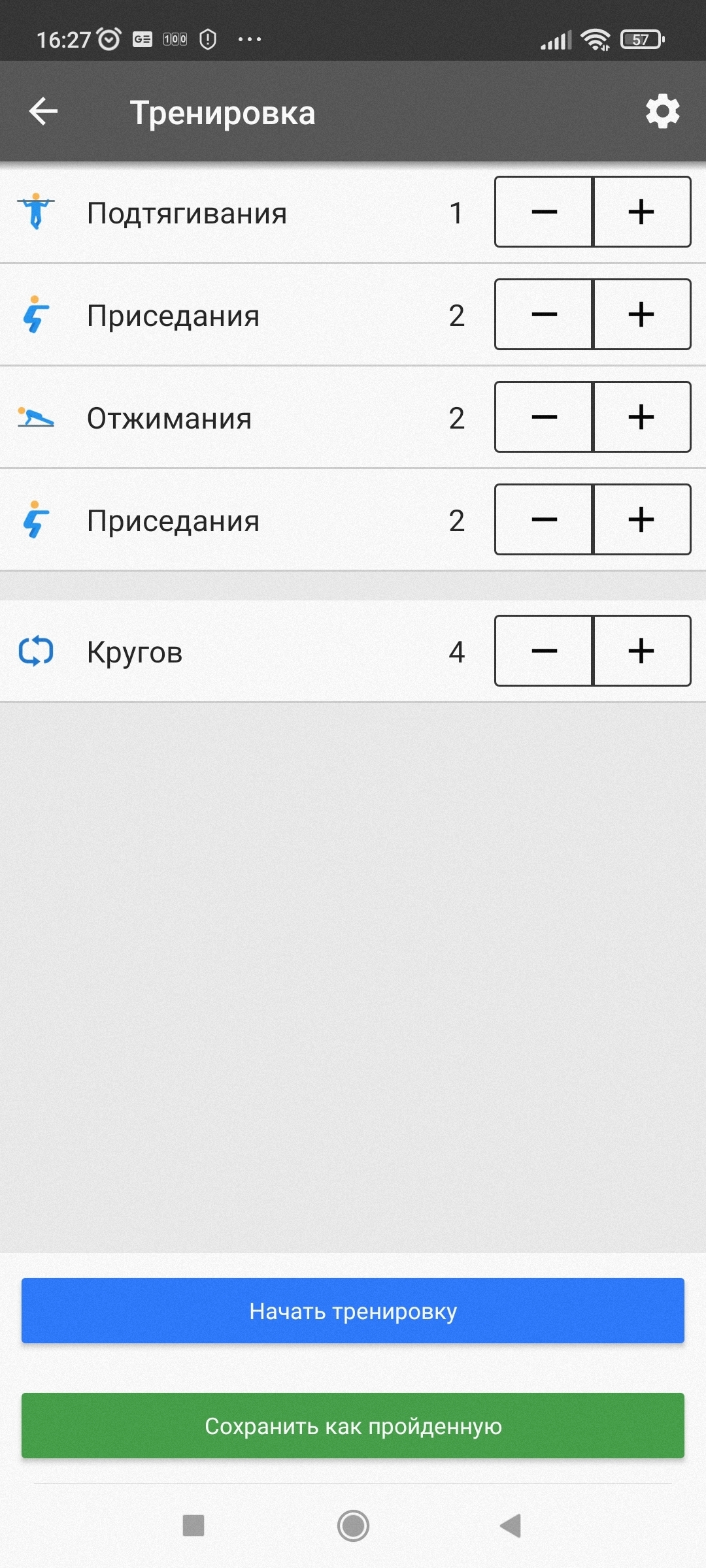The image size is (706, 1568).
Task: Increase the number of Кругов
Action: click(x=641, y=651)
